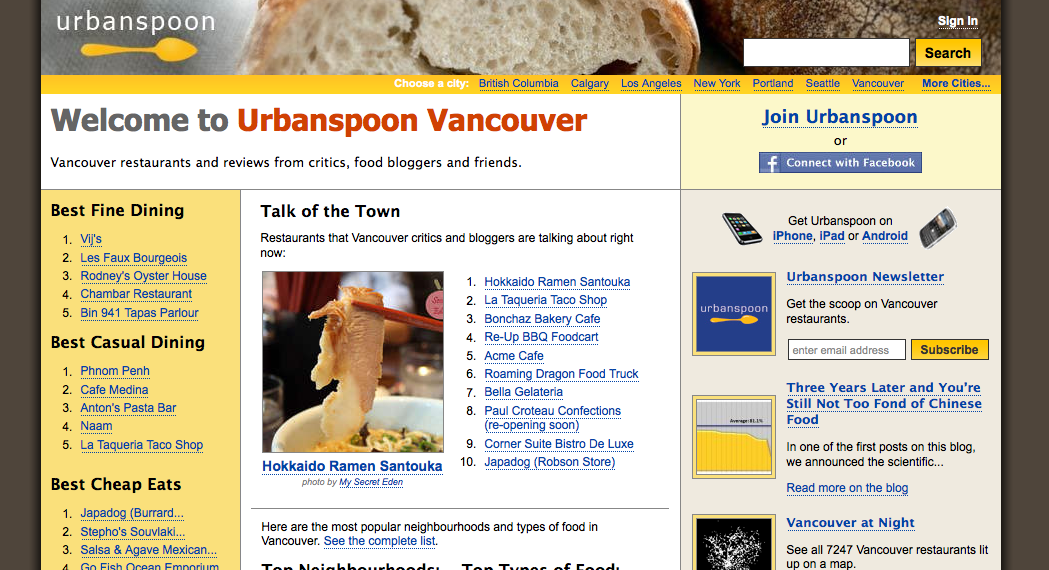
Task: Open the More Cities list
Action: point(955,84)
